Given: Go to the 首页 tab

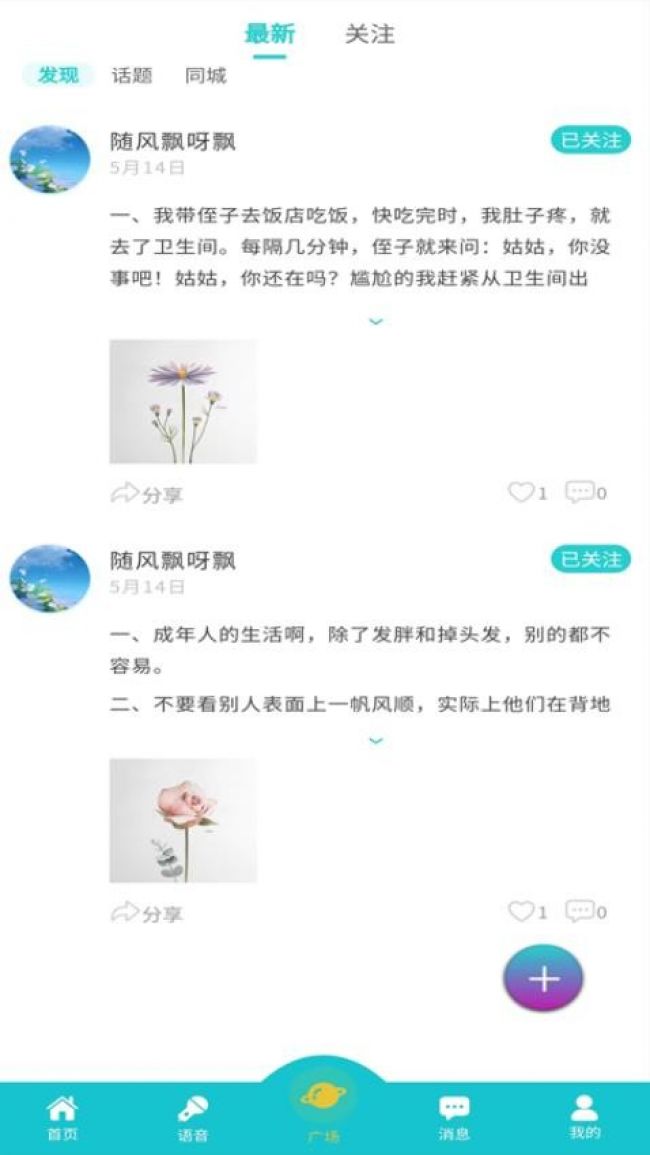Looking at the screenshot, I should pyautogui.click(x=62, y=1117).
